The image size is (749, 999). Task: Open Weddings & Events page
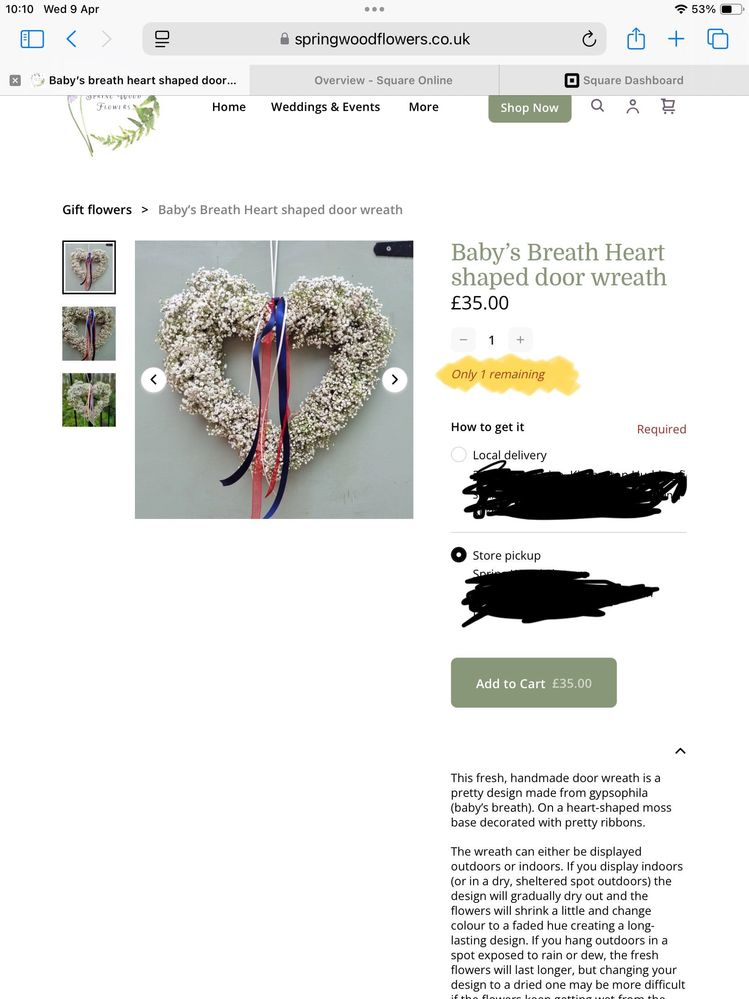[325, 107]
